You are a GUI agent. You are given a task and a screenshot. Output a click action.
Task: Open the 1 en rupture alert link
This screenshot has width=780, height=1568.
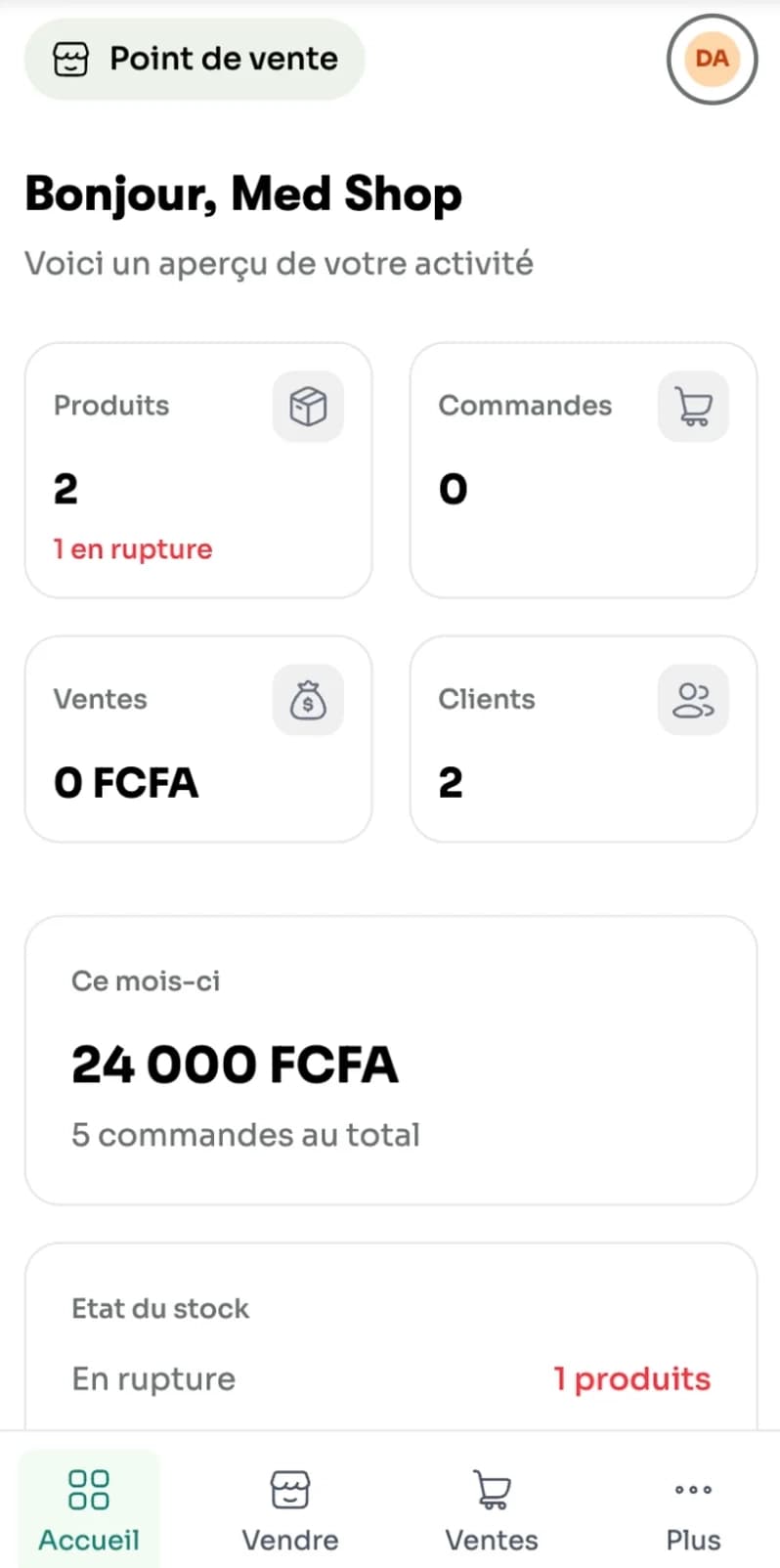tap(132, 548)
